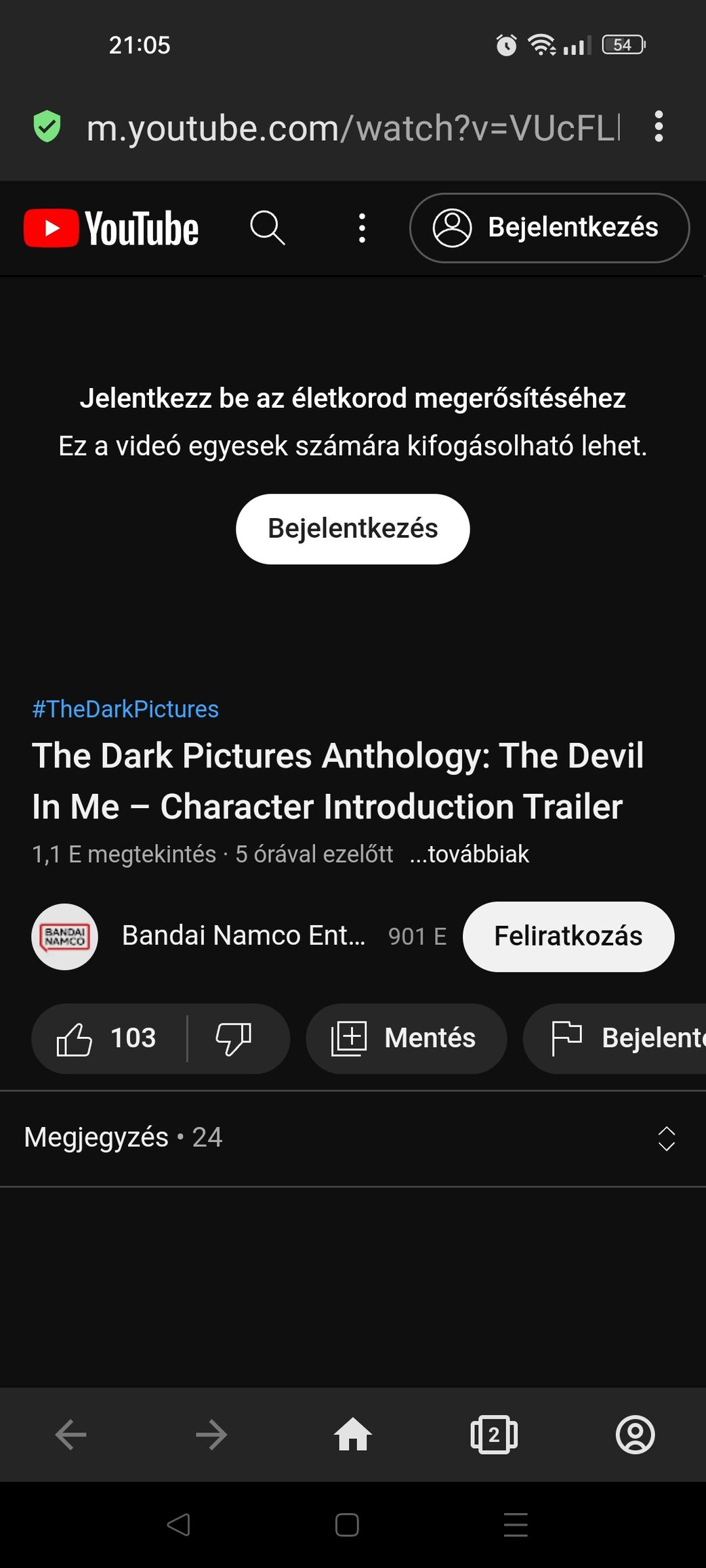Screen dimensions: 706x1568
Task: Open YouTube's three-dot options menu
Action: click(x=362, y=228)
